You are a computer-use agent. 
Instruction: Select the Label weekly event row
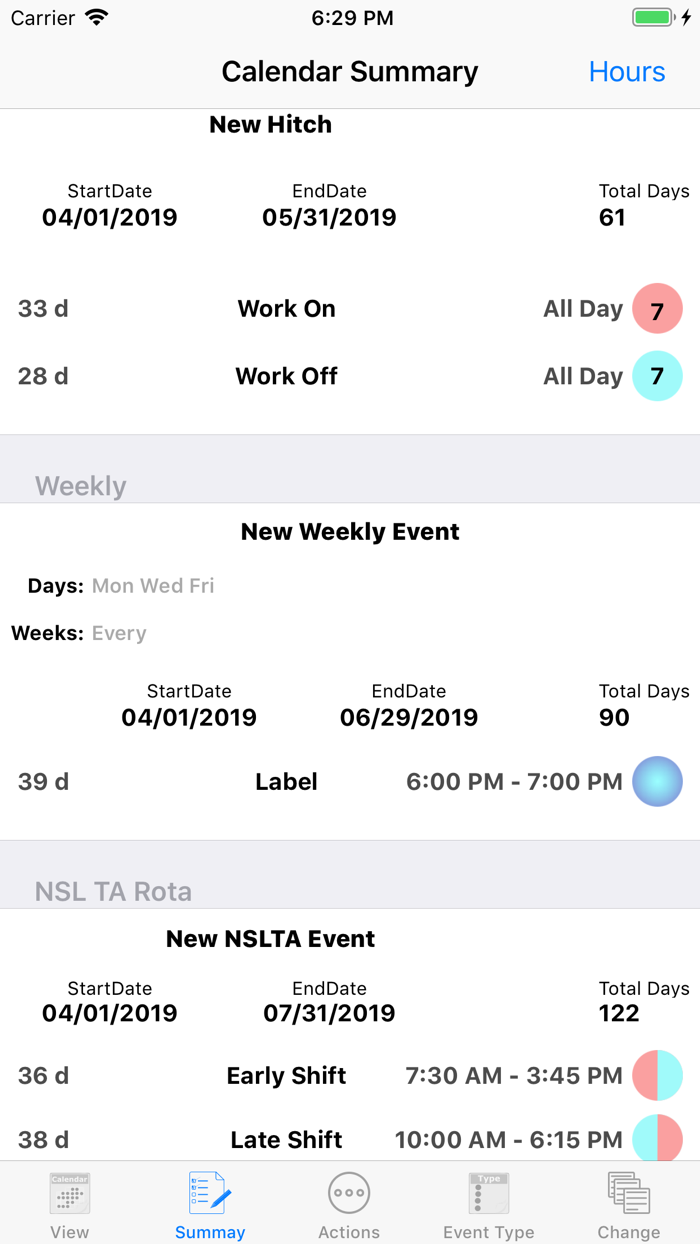350,782
